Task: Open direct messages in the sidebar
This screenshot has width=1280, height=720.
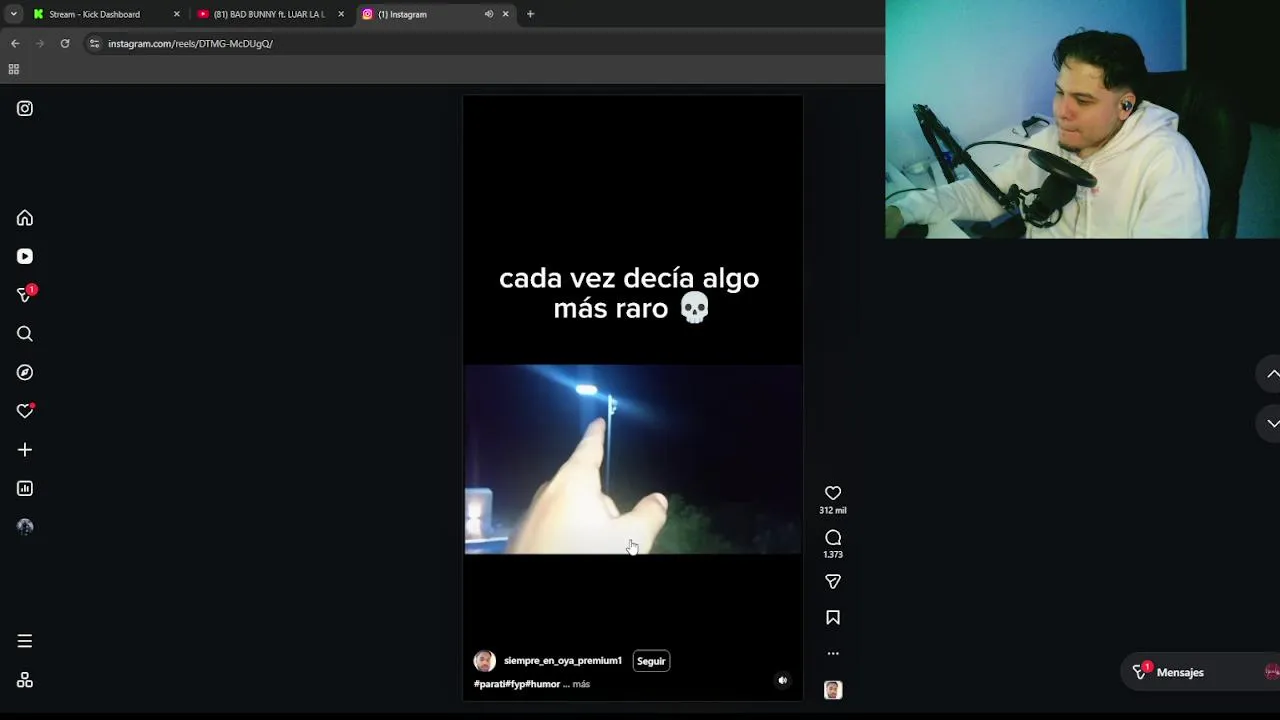Action: click(25, 295)
